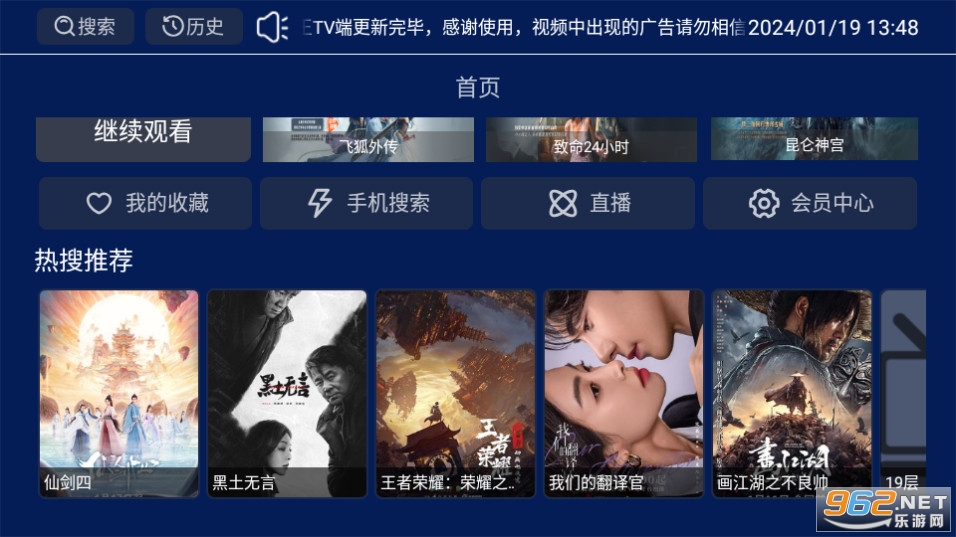Open the 画江湖之不良帅 poster card
Viewport: 956px width, 537px height.
point(791,393)
